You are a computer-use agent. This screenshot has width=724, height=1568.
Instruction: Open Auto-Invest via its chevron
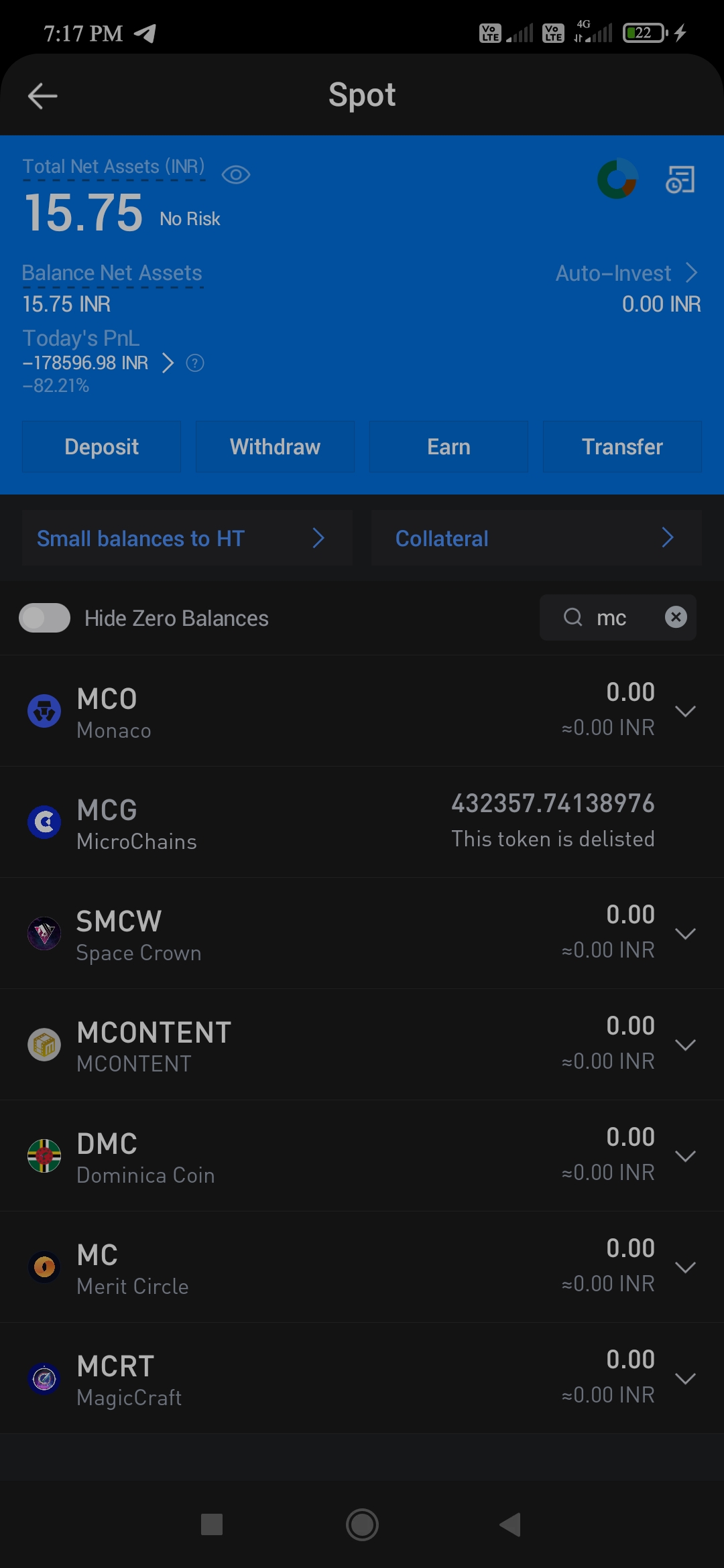[x=692, y=272]
